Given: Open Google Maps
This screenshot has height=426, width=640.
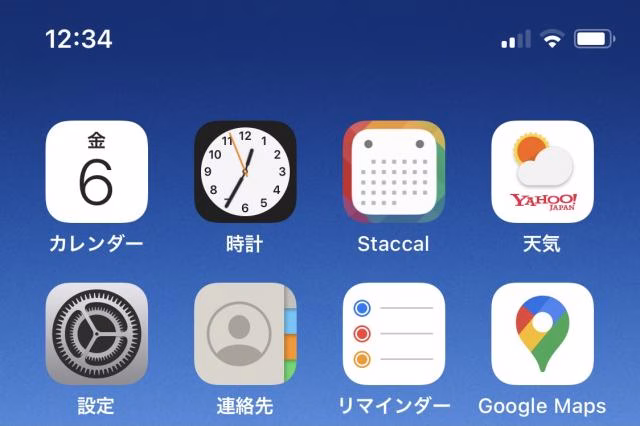Looking at the screenshot, I should point(541,334).
